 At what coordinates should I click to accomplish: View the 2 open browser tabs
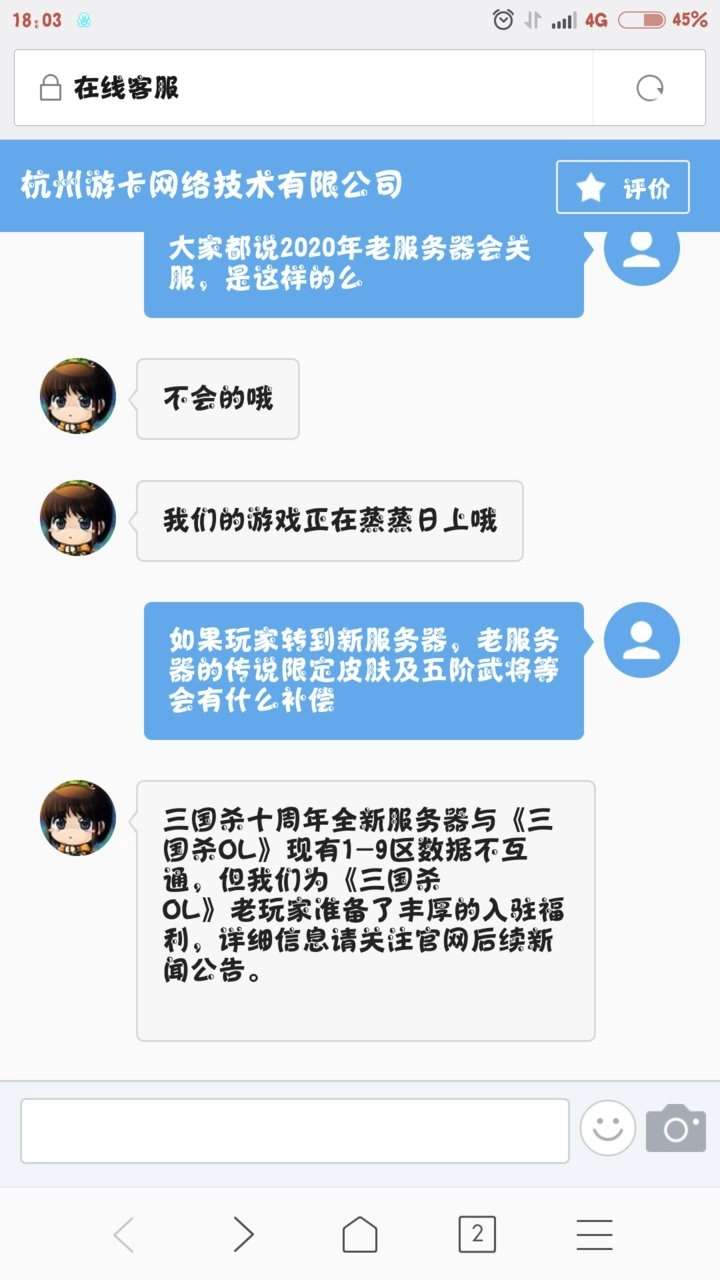click(477, 1235)
